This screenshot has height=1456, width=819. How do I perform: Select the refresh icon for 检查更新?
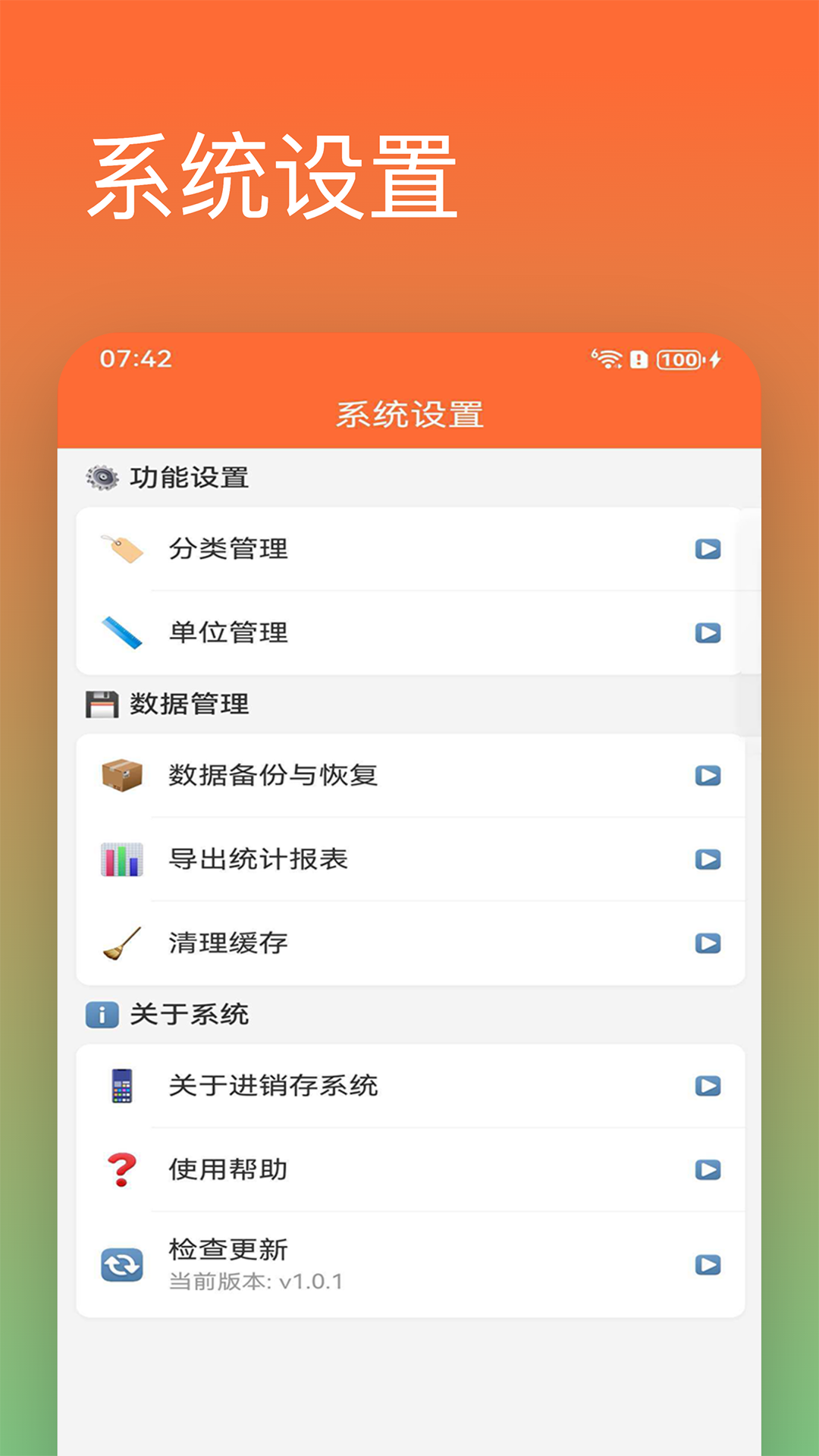click(121, 1260)
